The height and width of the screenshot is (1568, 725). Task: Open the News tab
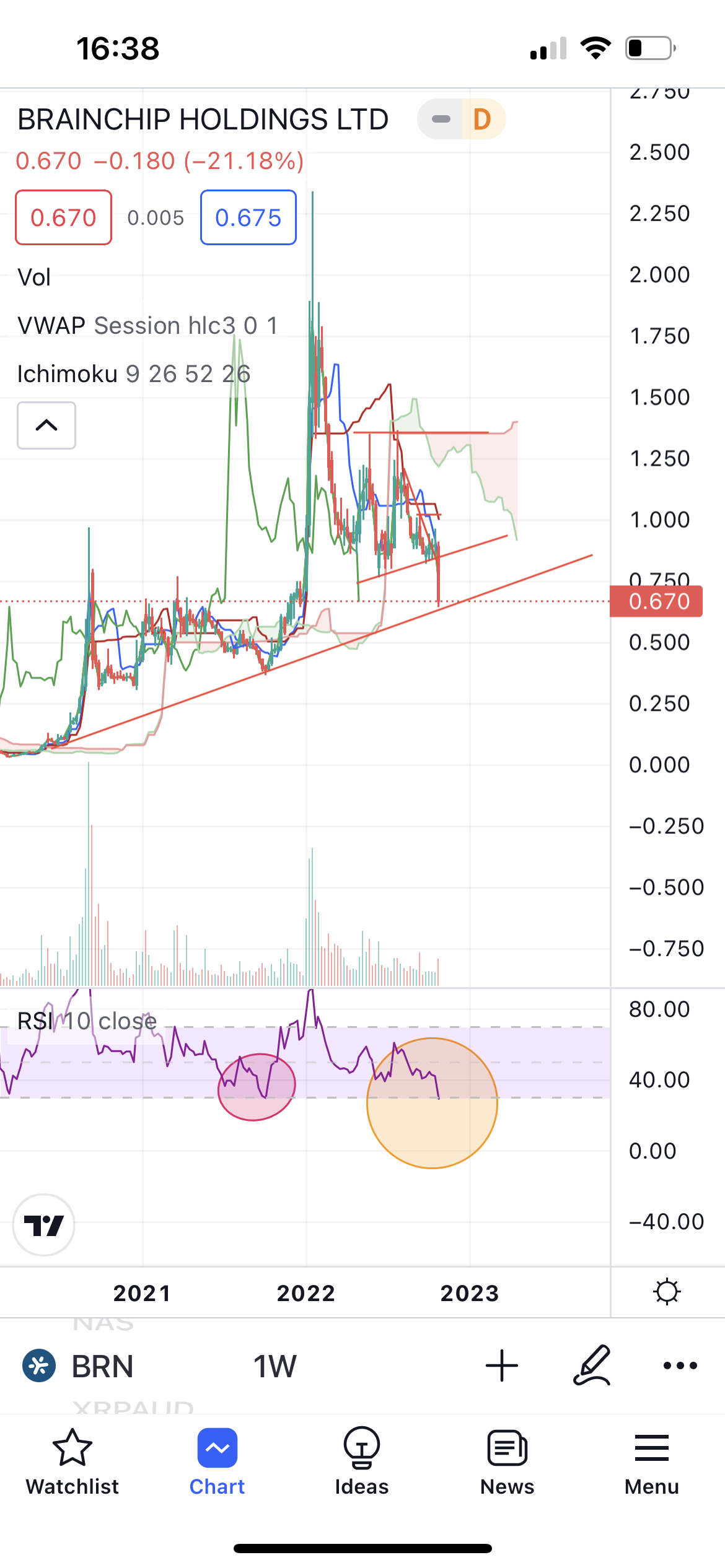point(507,1463)
